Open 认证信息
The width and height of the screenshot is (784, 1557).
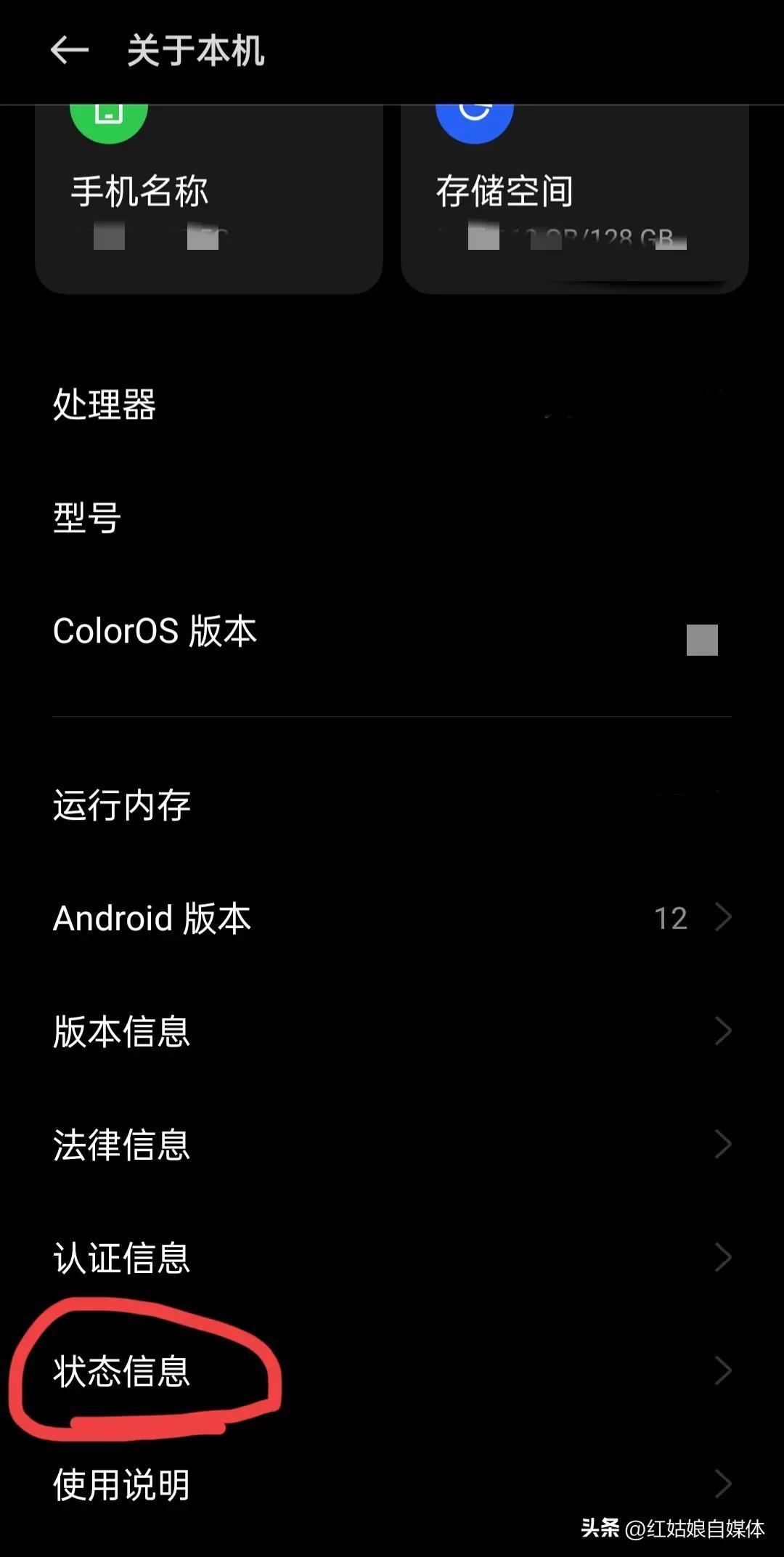(x=392, y=1258)
